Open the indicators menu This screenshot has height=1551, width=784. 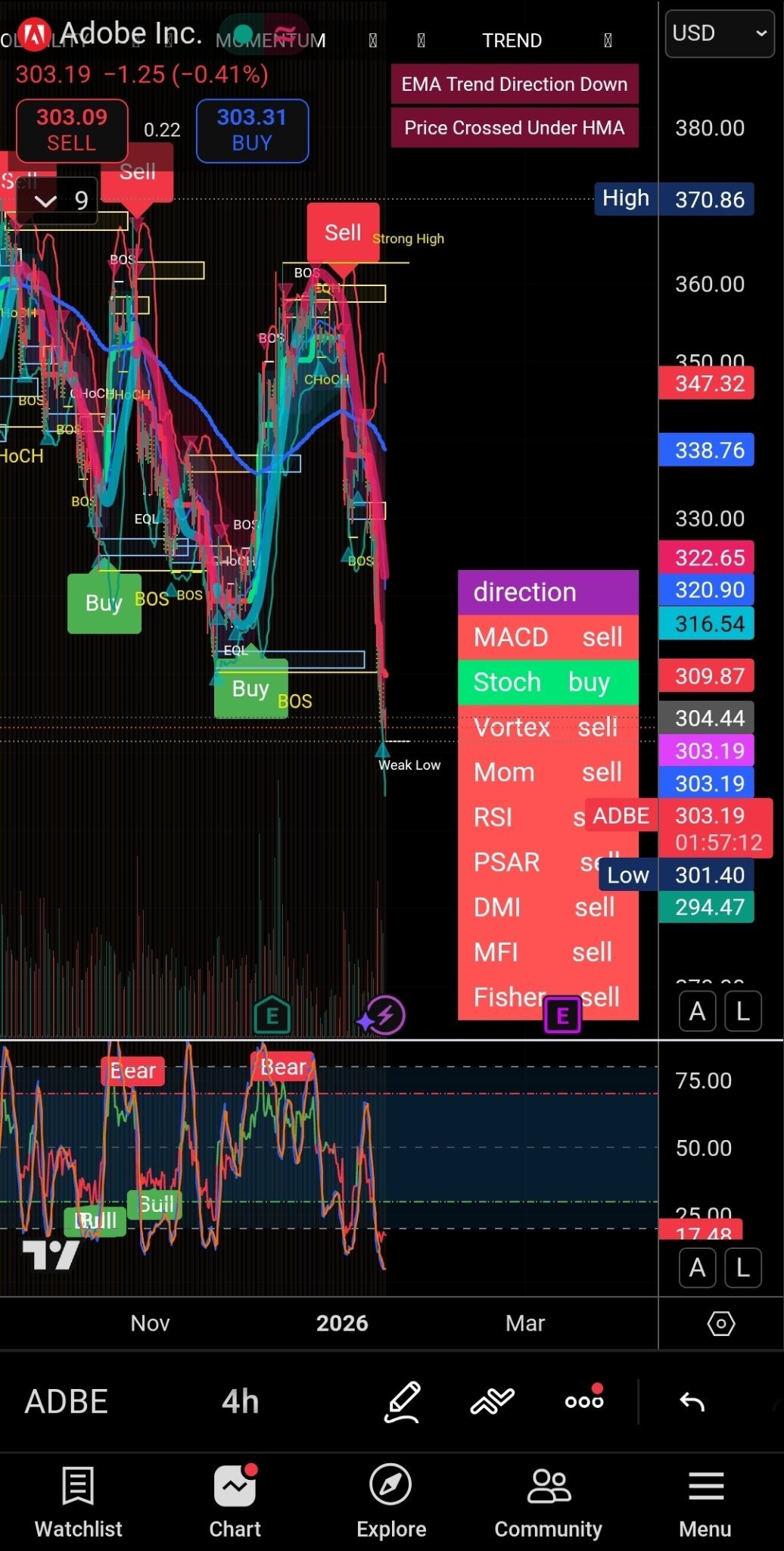coord(492,1402)
